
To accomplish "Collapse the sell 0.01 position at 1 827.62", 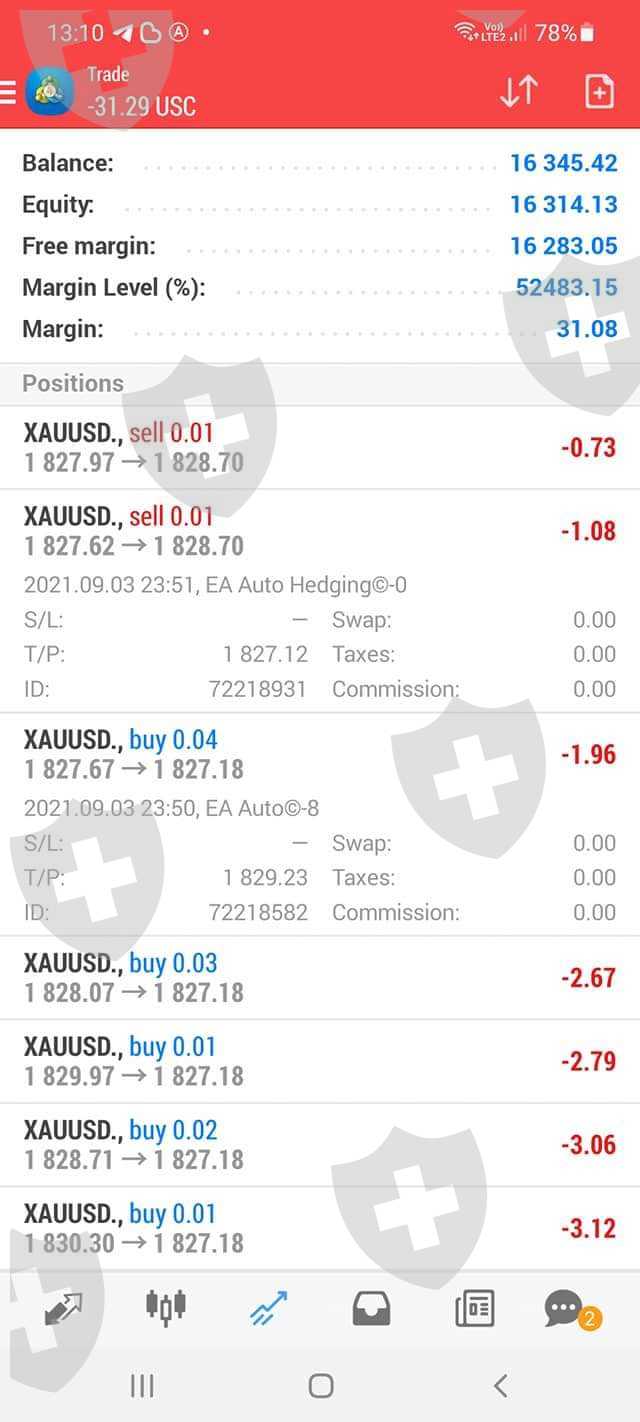I will pos(320,601).
